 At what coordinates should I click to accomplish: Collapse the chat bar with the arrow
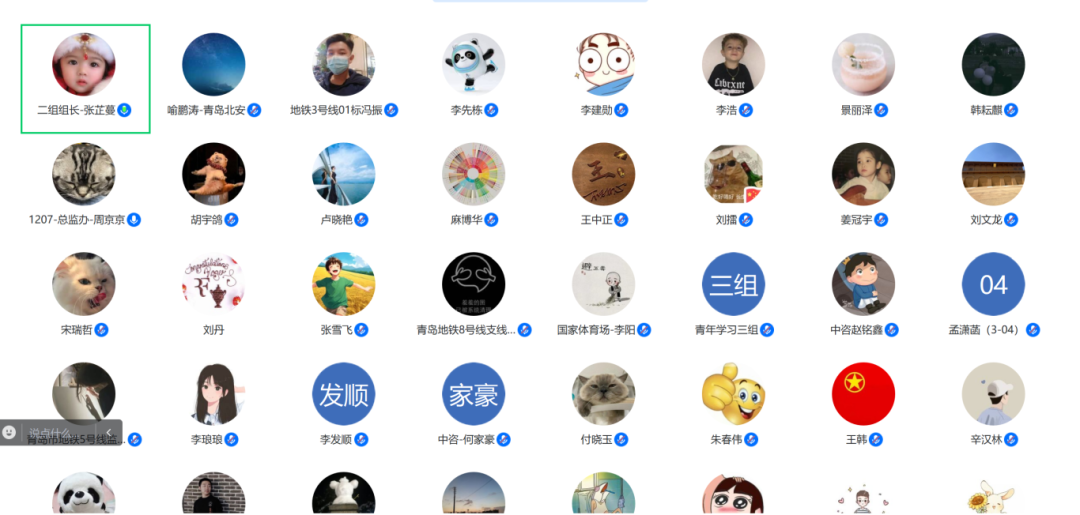(x=109, y=432)
